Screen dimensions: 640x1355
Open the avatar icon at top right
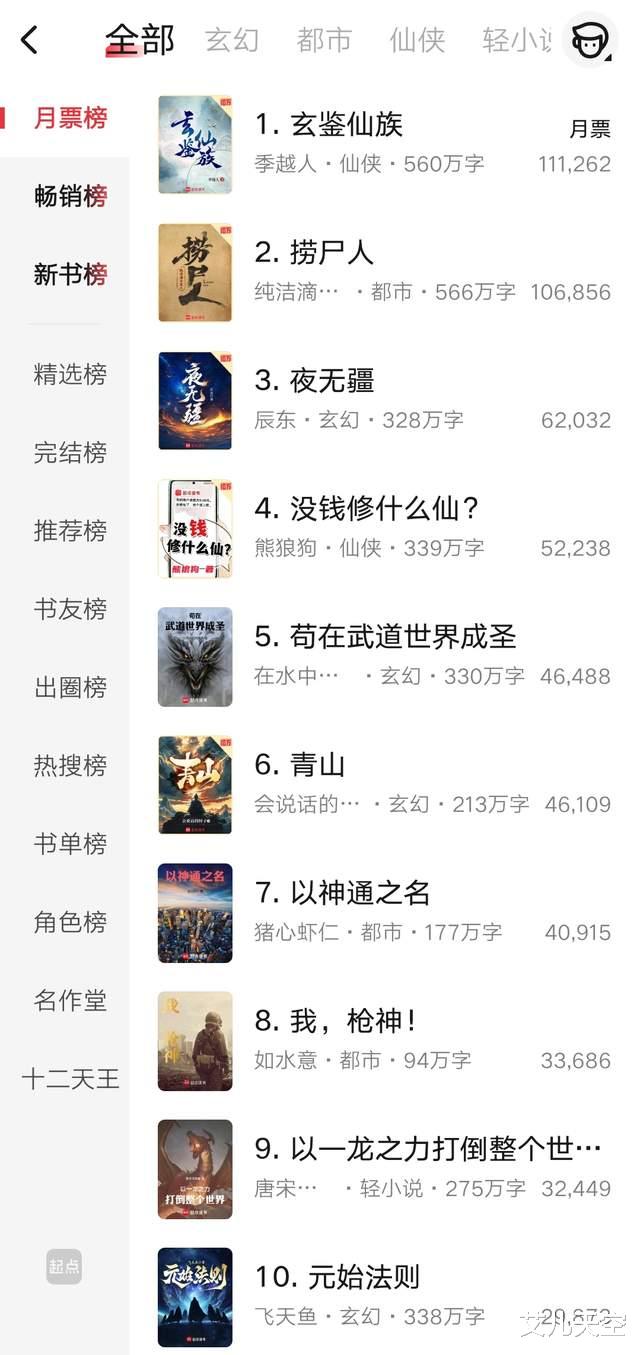[589, 40]
